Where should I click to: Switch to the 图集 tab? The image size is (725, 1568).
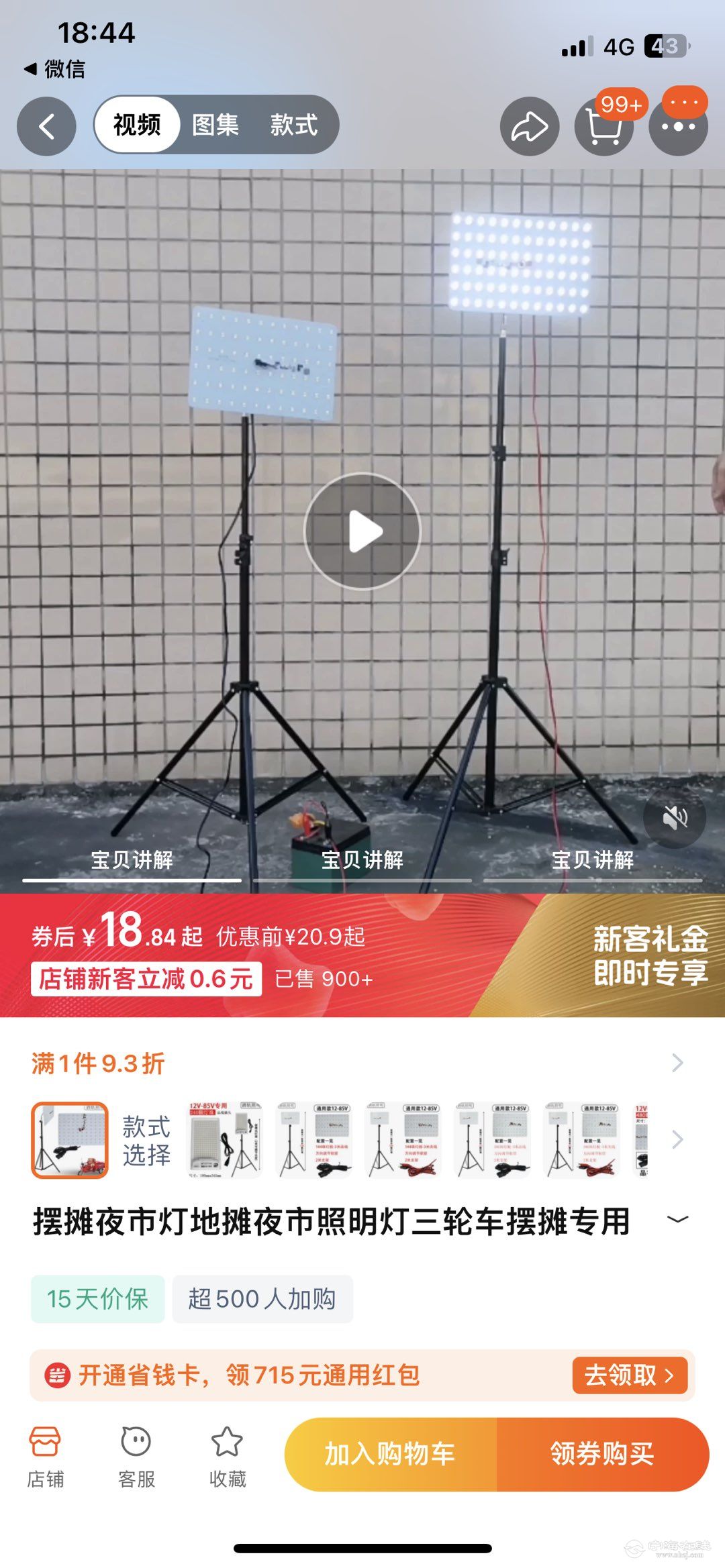pos(215,125)
